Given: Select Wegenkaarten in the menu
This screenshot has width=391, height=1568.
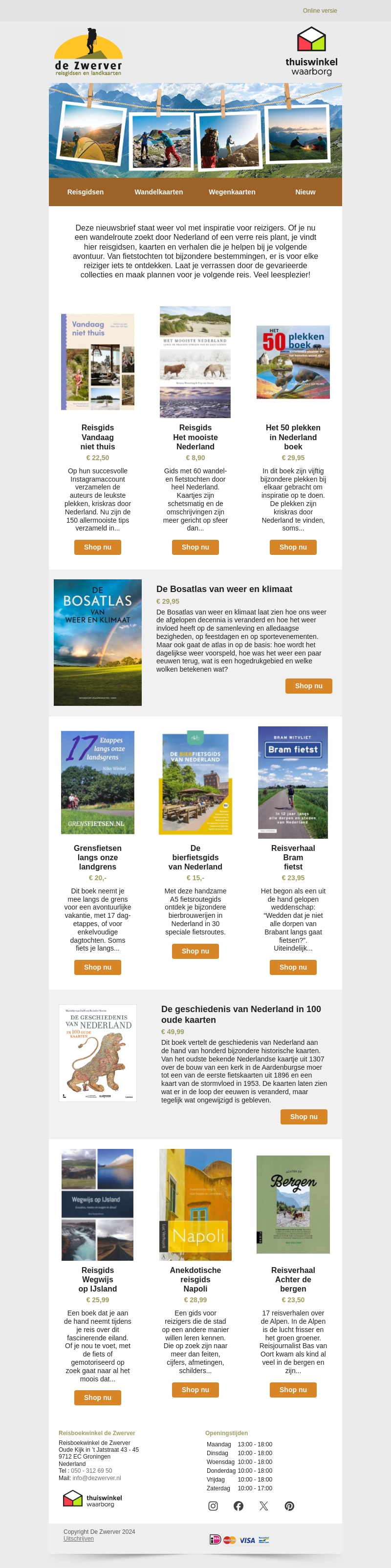Looking at the screenshot, I should click(232, 192).
